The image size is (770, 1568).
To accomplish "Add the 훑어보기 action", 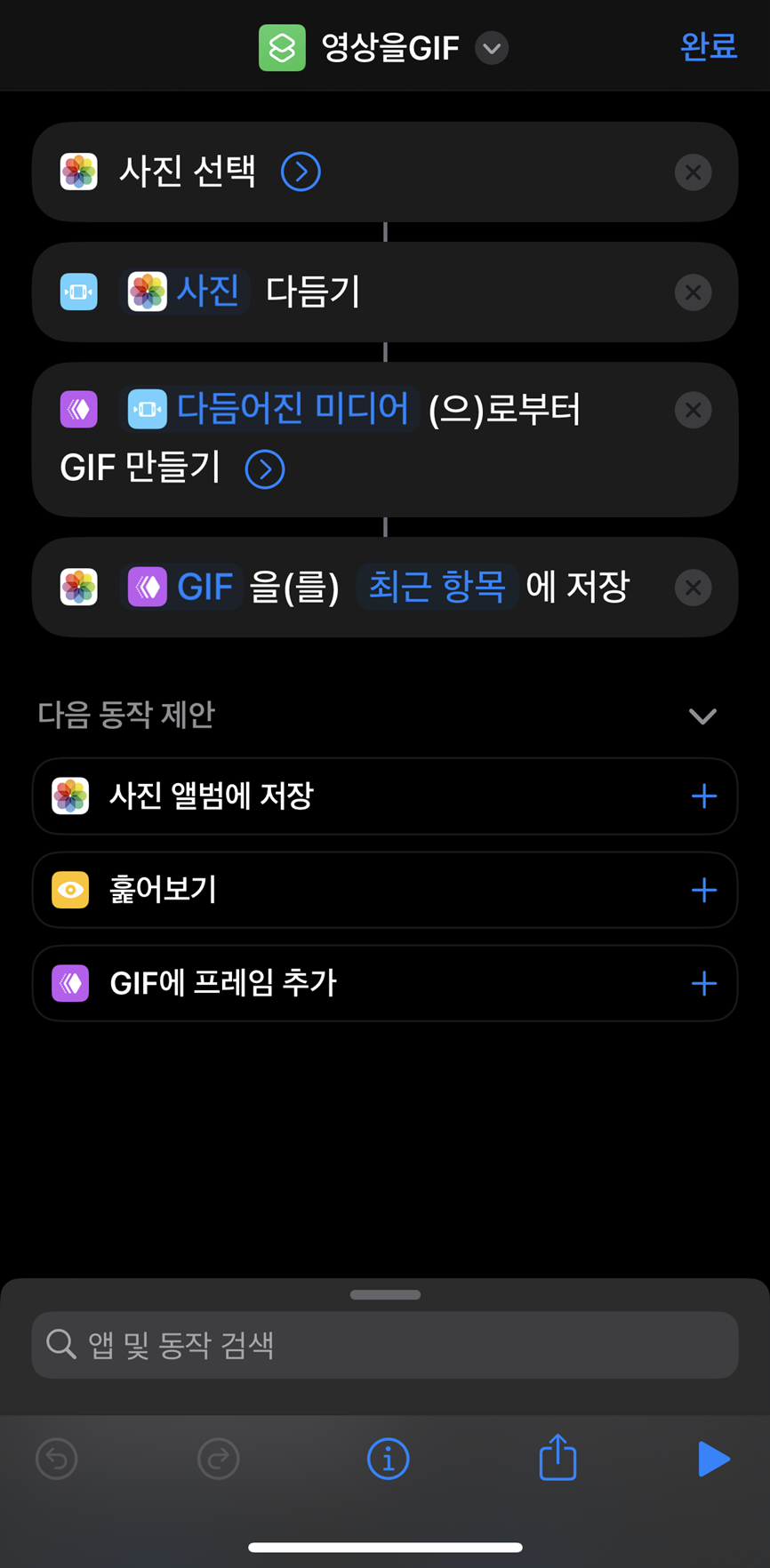I will pyautogui.click(x=703, y=890).
